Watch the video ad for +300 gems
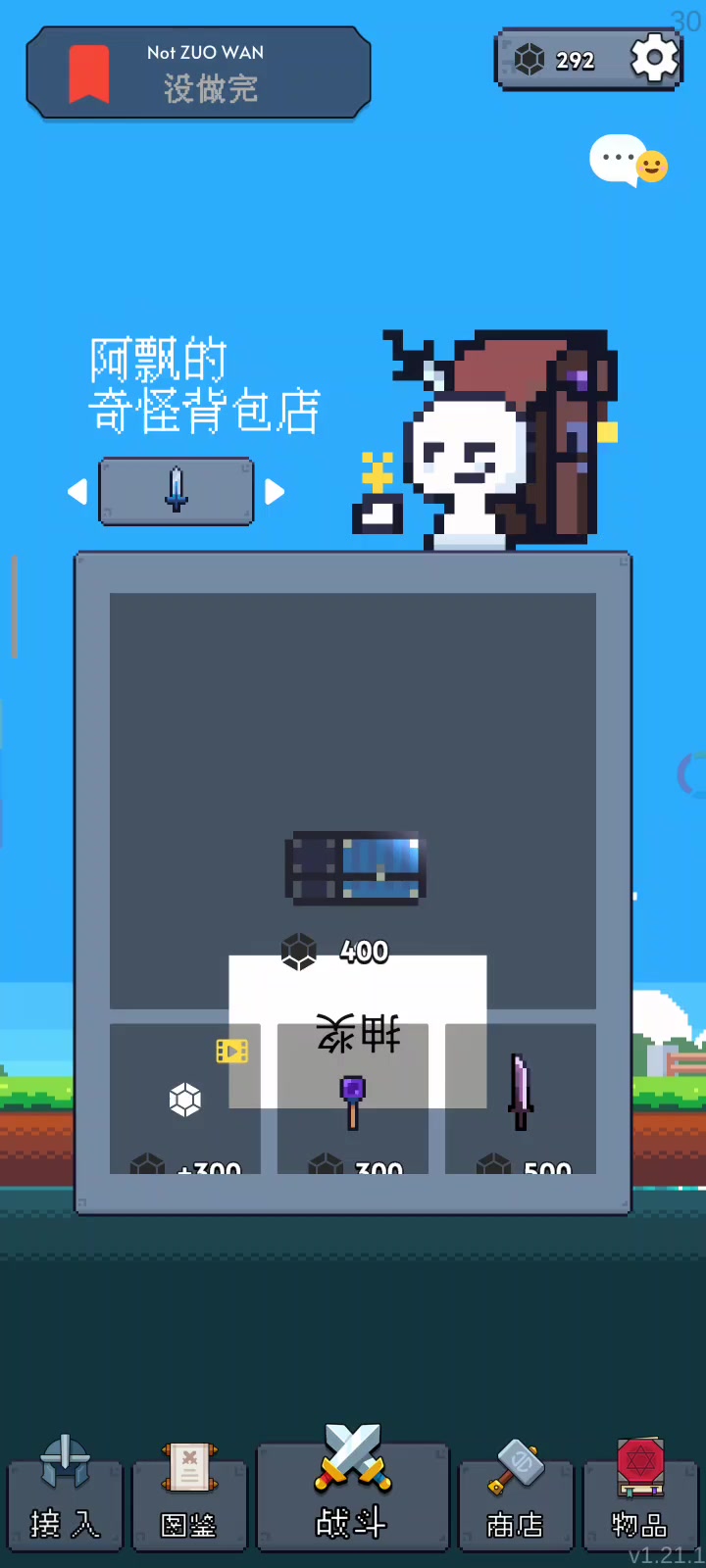706x1568 pixels. [185, 1098]
